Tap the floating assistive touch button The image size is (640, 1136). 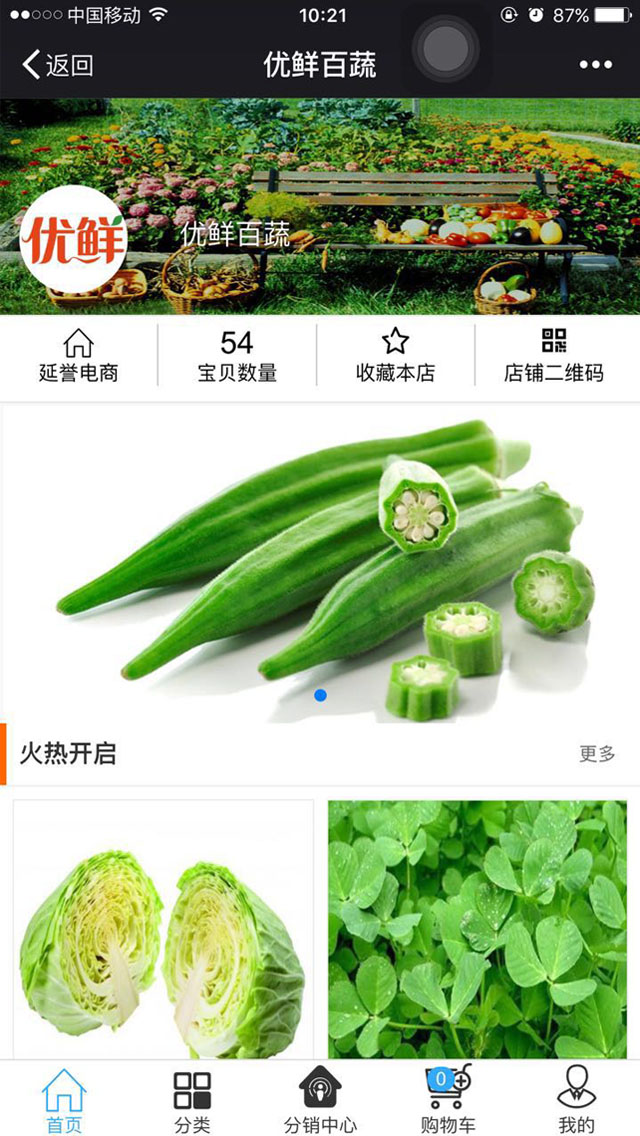[x=445, y=48]
